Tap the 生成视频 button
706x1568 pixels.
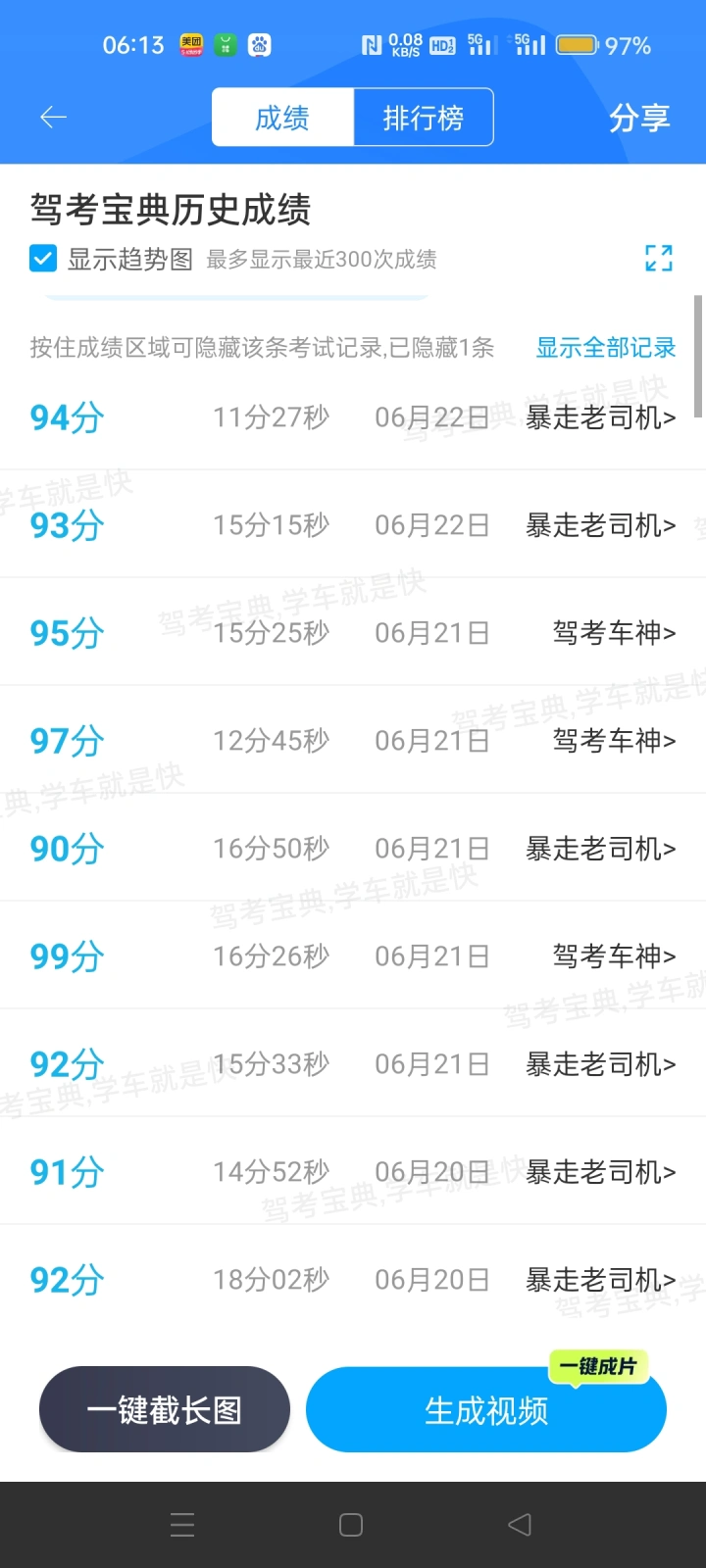486,1409
